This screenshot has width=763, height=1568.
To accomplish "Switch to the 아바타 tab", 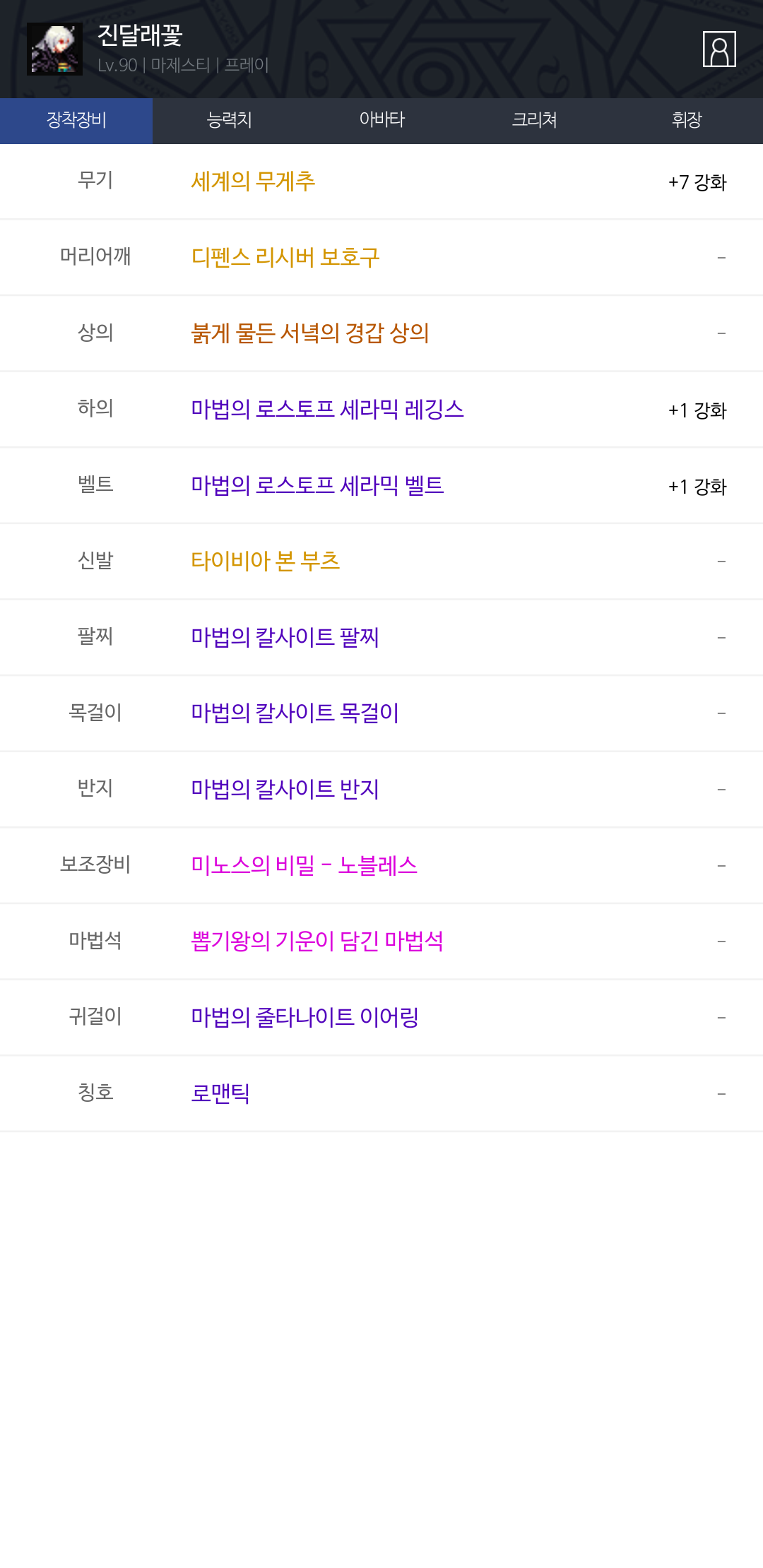I will [x=381, y=121].
